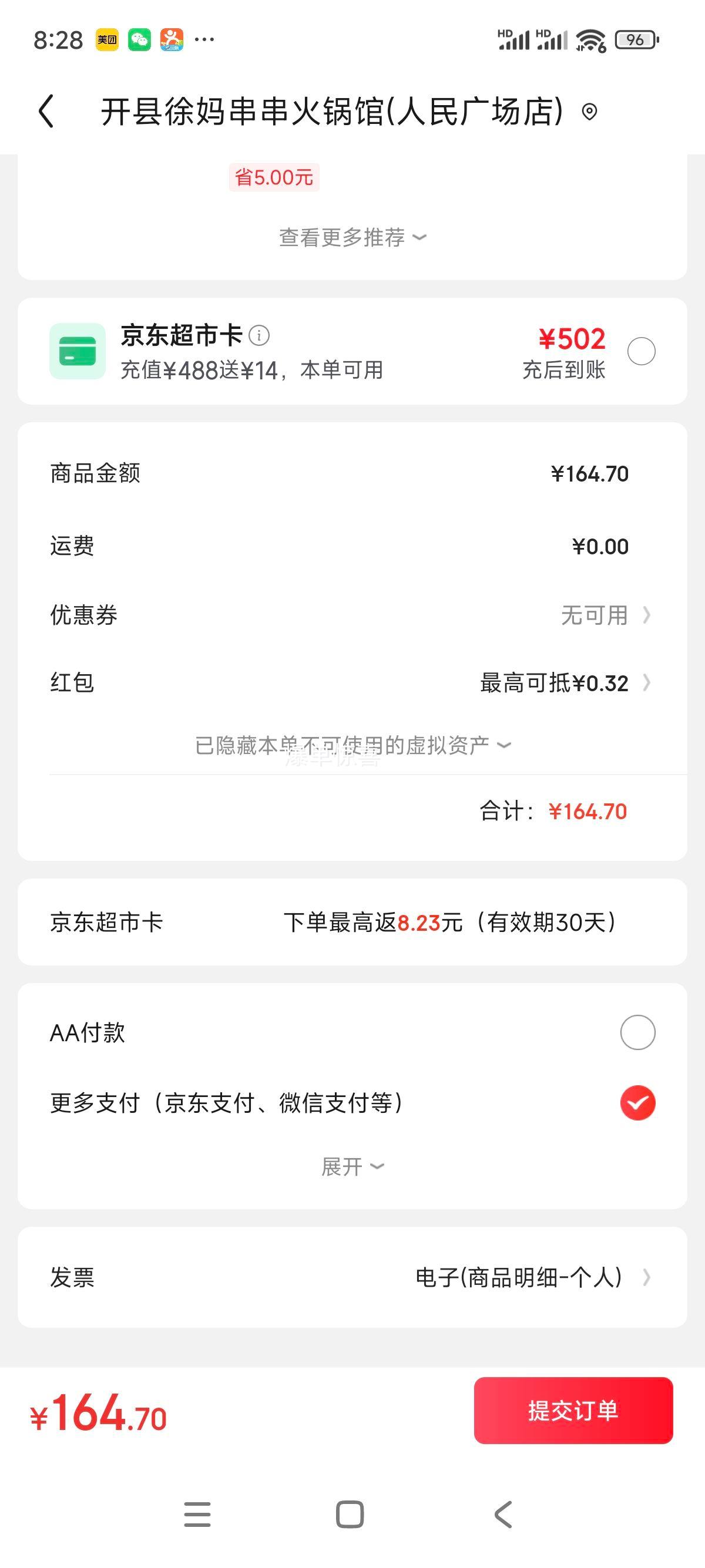Screen dimensions: 705x1568
Task: Expand 查看更多推荐
Action: [x=352, y=237]
